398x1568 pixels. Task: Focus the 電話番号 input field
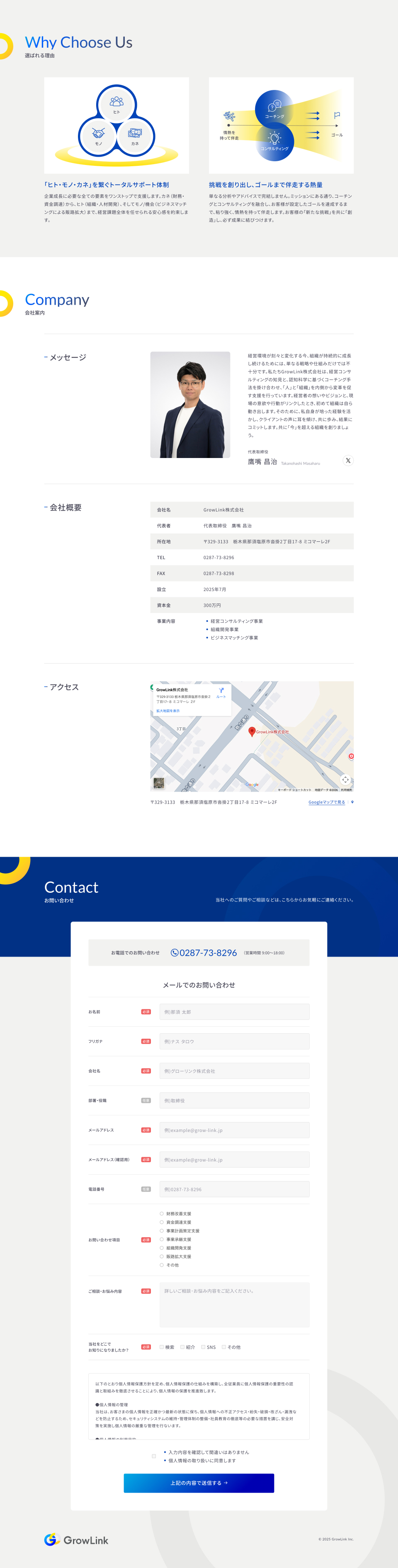[x=234, y=1189]
